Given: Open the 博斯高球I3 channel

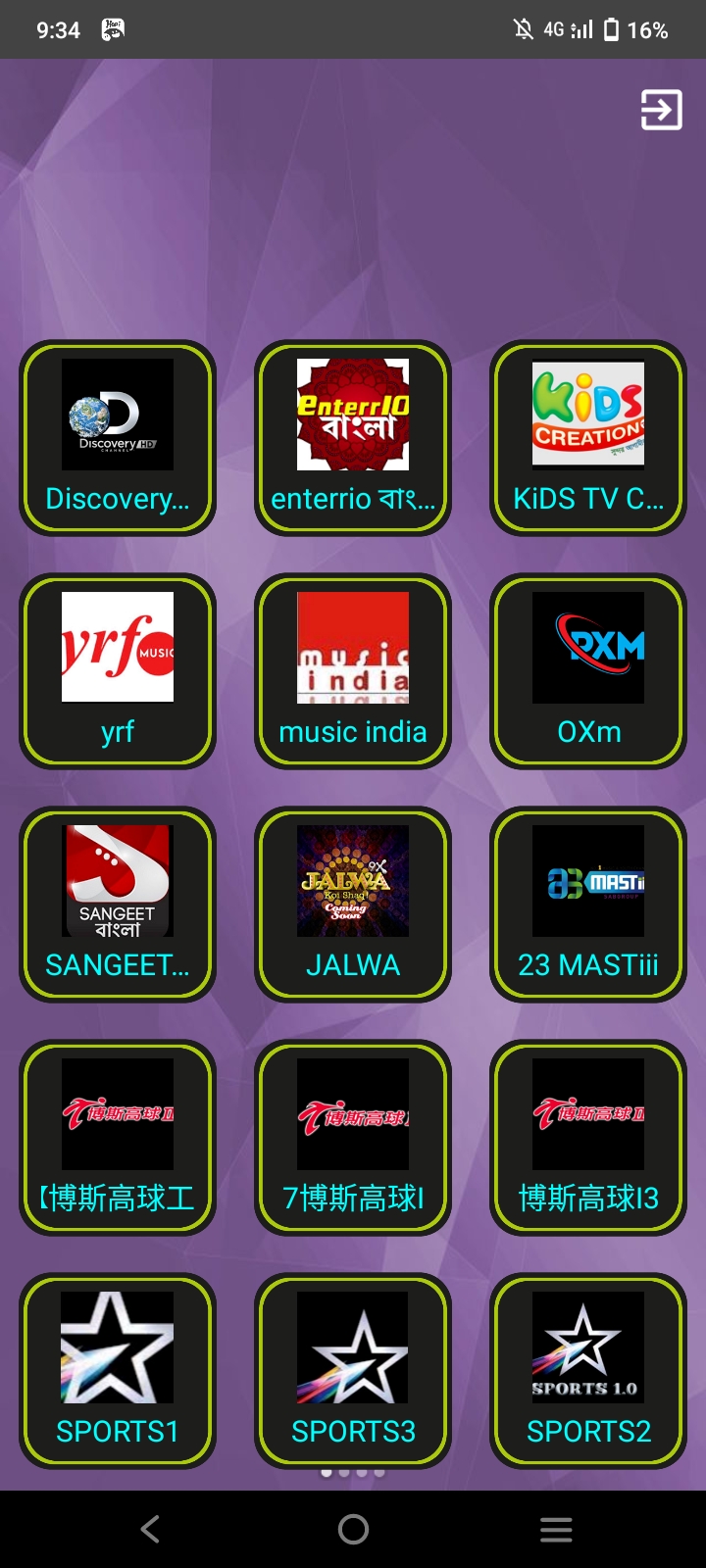Looking at the screenshot, I should [588, 1138].
